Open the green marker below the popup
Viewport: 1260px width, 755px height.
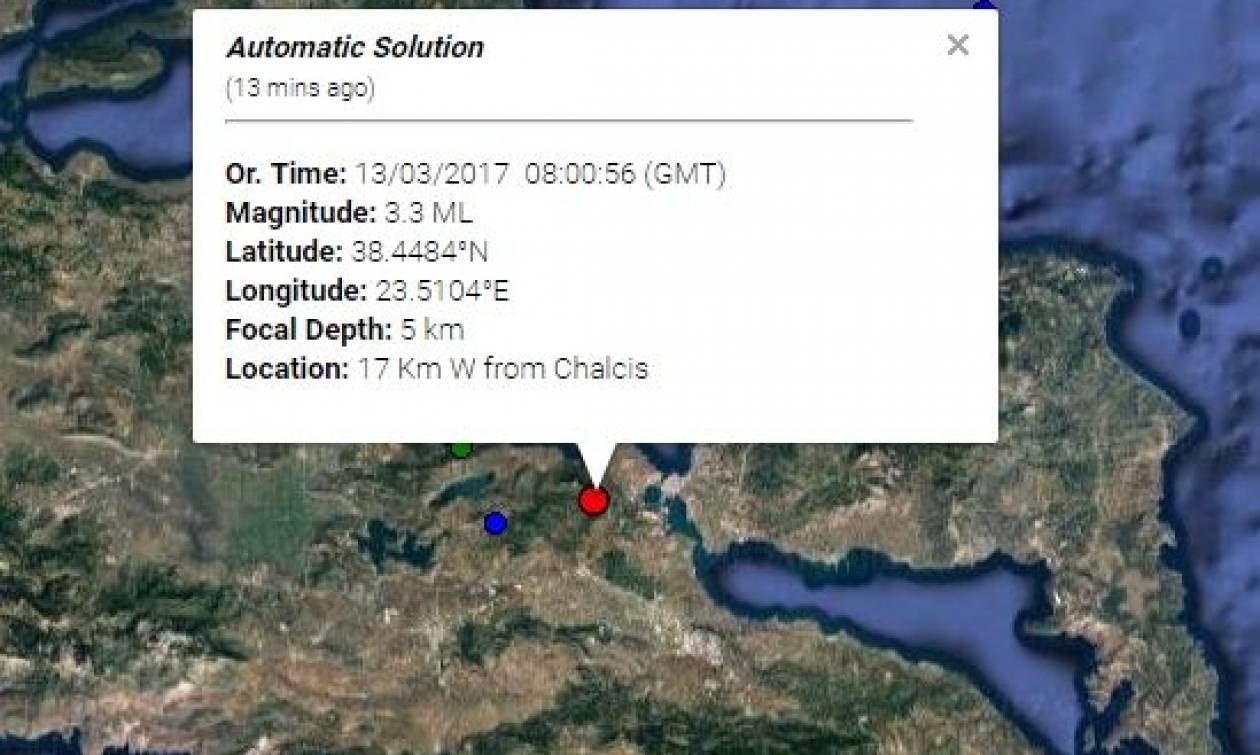point(460,449)
